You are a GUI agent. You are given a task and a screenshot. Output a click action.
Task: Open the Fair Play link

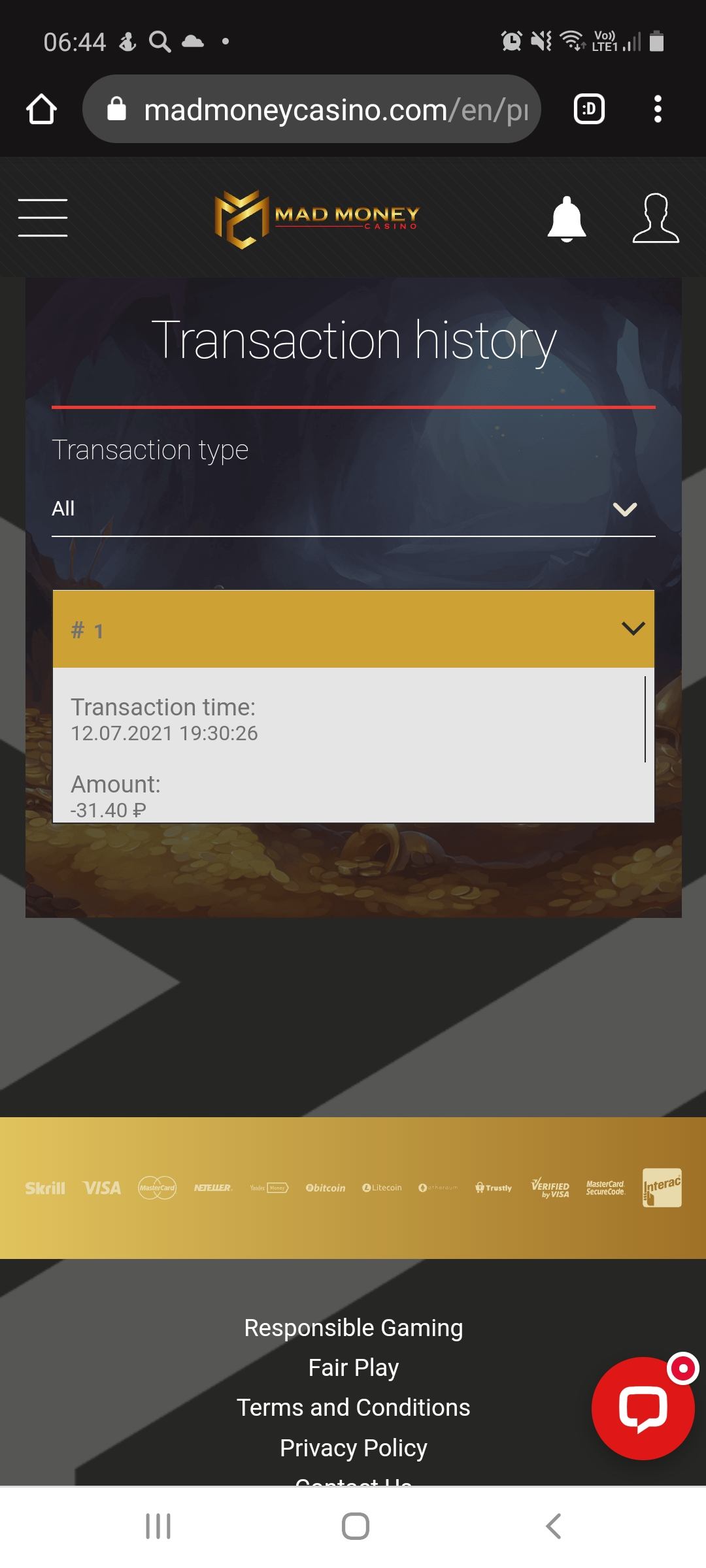[353, 1367]
